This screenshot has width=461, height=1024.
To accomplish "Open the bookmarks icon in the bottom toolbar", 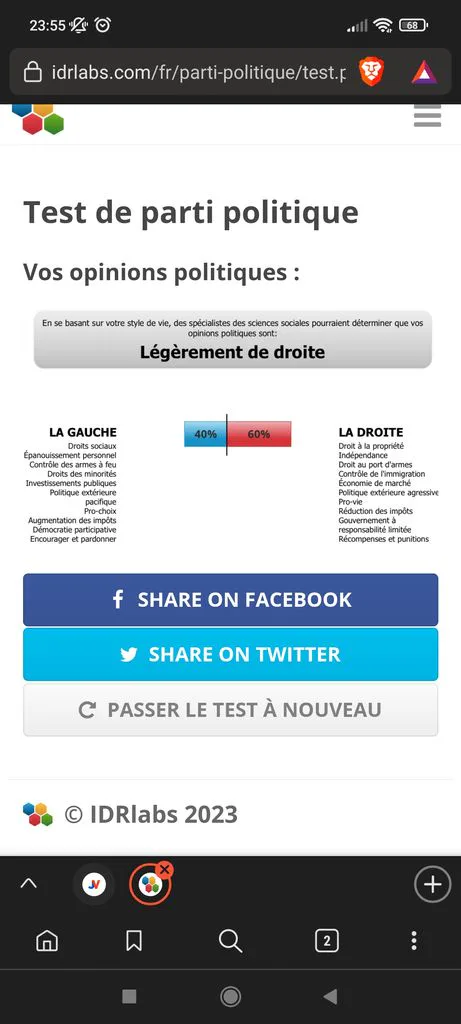I will point(134,940).
